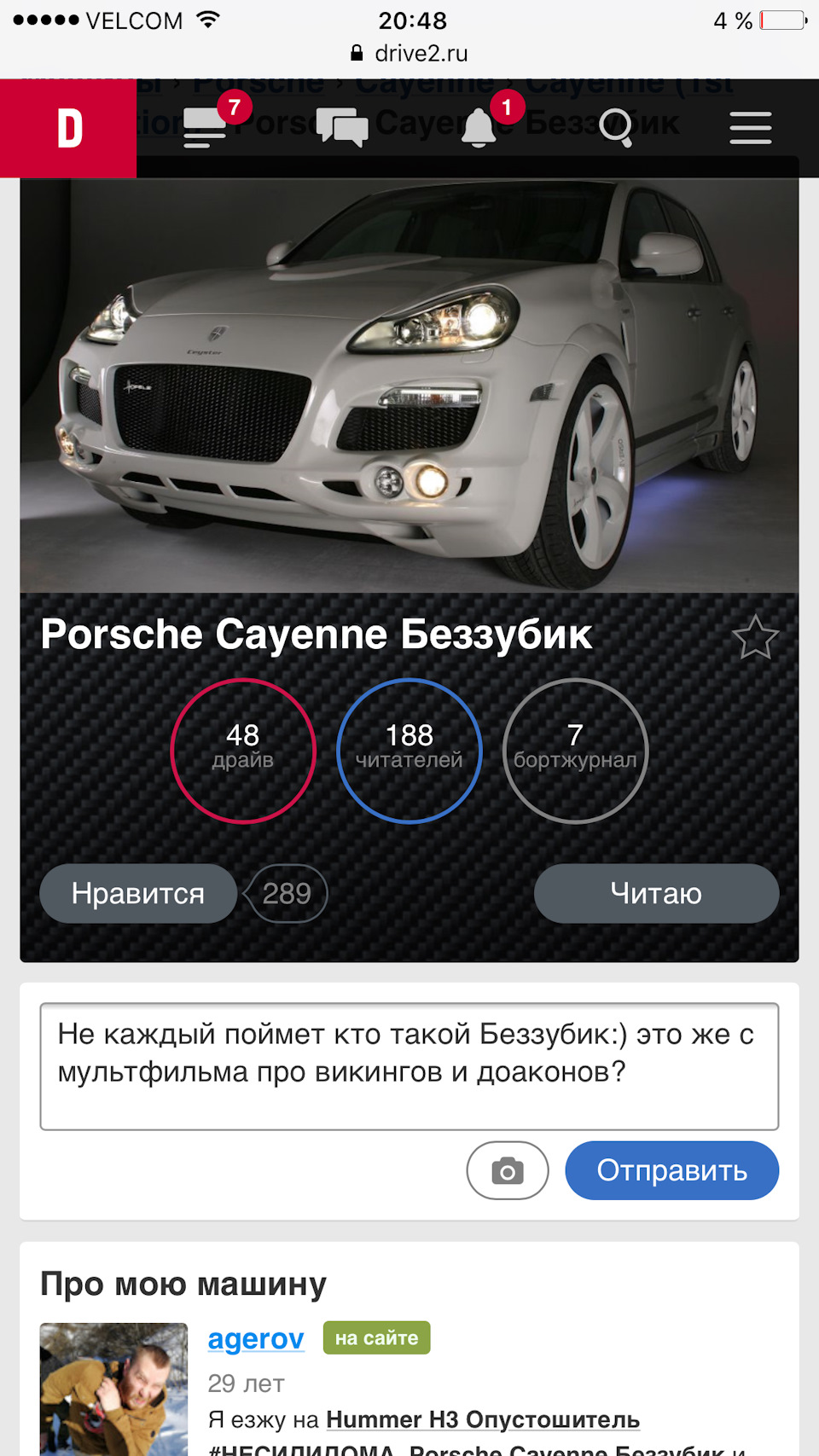The height and width of the screenshot is (1456, 819).
Task: View the white Porsche Cayenne photo
Action: [x=409, y=386]
